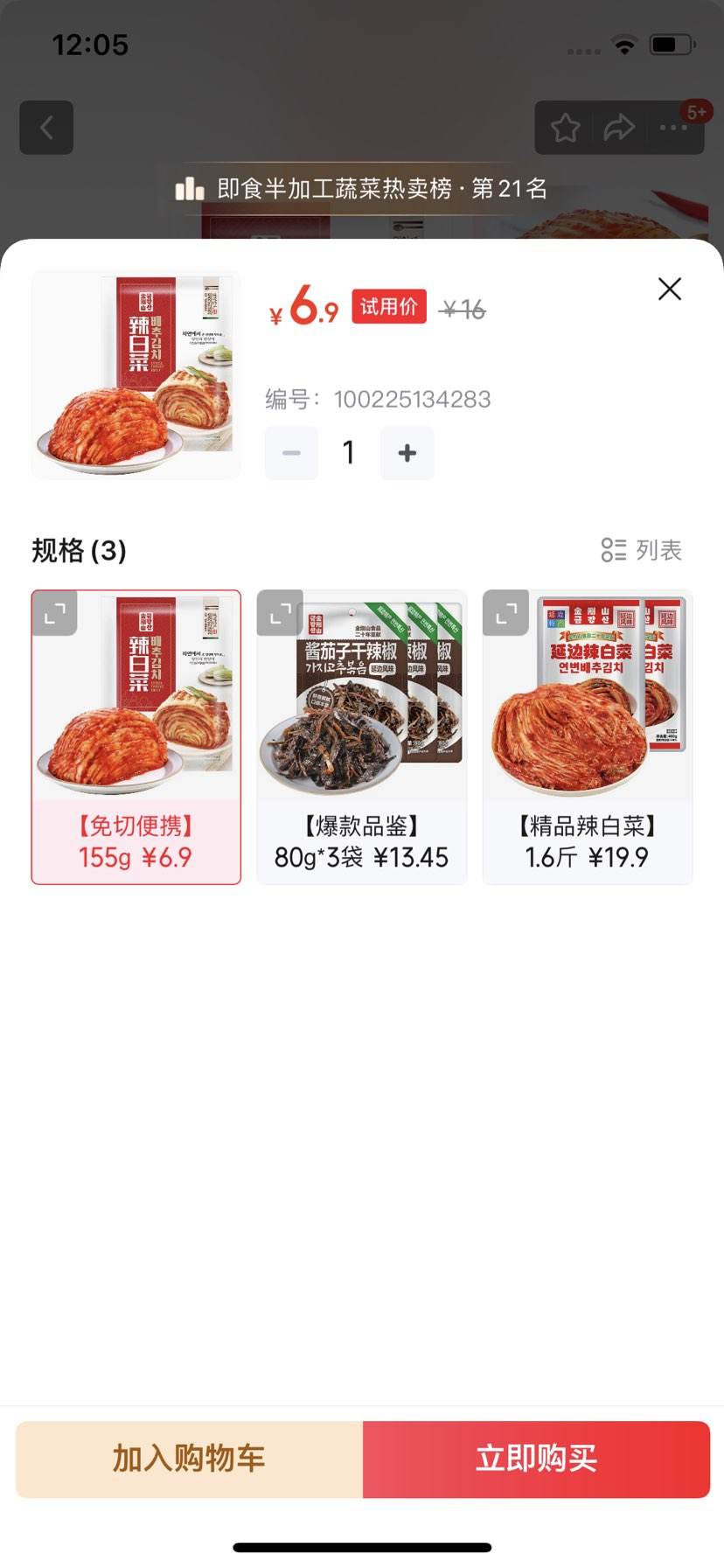Go back using the top-left arrow

[x=46, y=128]
